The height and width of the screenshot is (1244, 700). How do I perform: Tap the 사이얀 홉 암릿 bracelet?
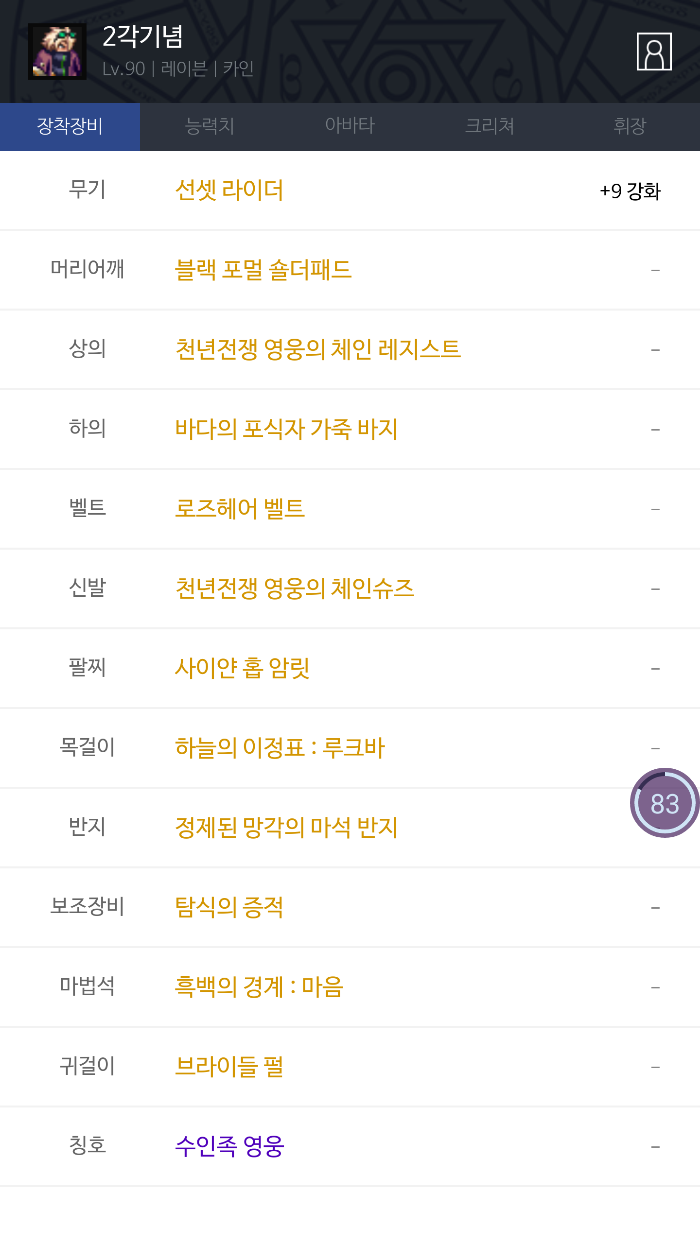tap(242, 668)
